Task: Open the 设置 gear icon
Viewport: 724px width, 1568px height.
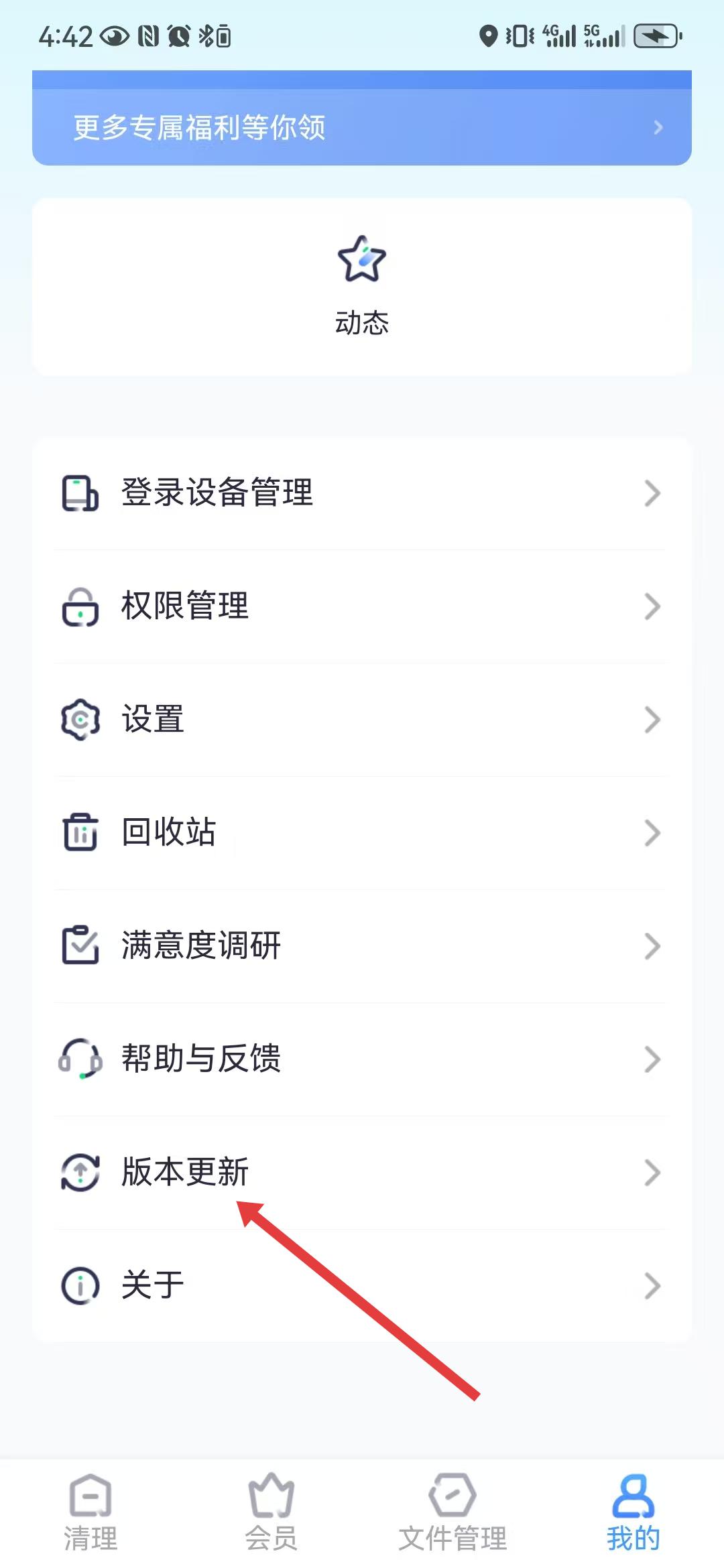Action: click(x=80, y=720)
